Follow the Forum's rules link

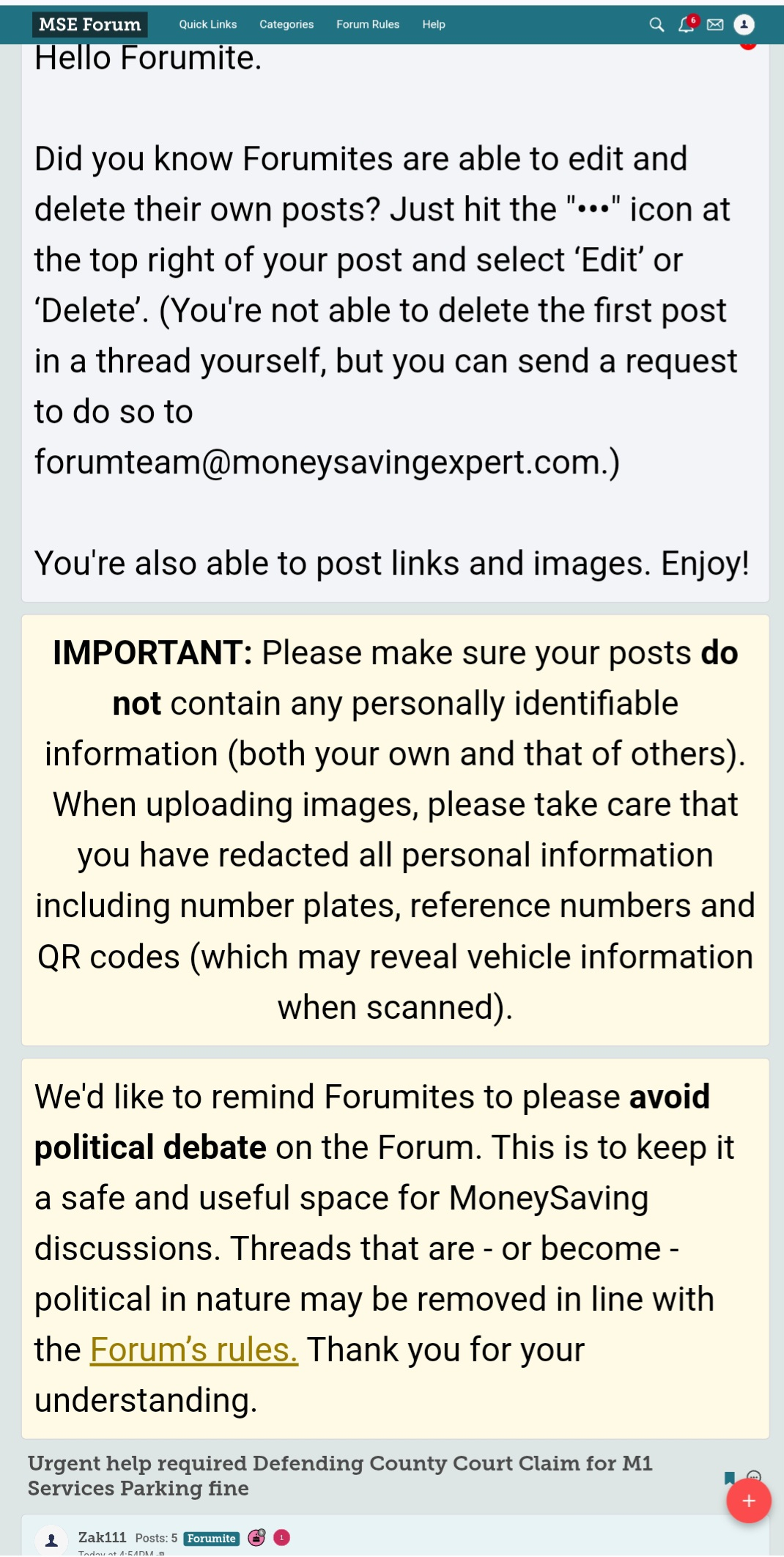(194, 1350)
